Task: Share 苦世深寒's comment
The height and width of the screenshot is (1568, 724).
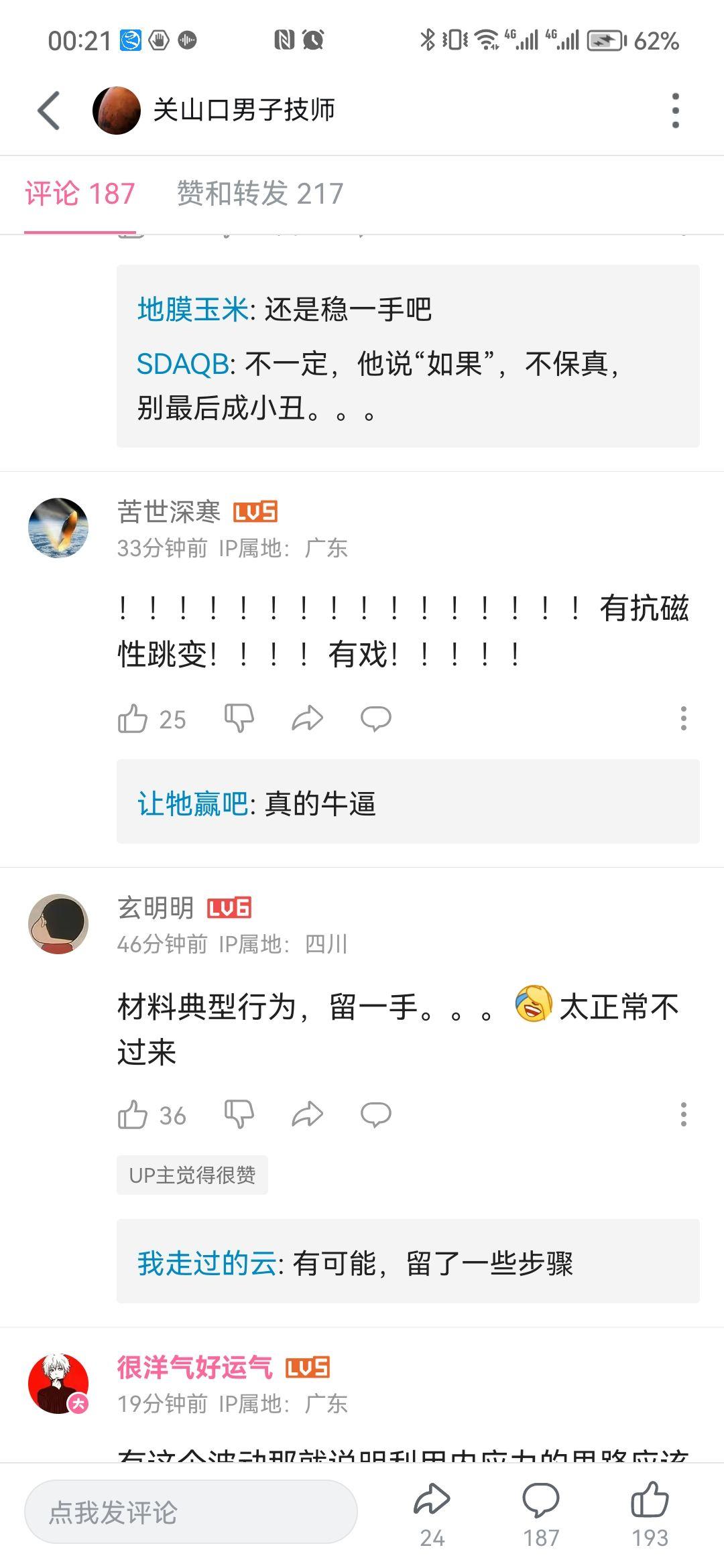Action: 308,718
